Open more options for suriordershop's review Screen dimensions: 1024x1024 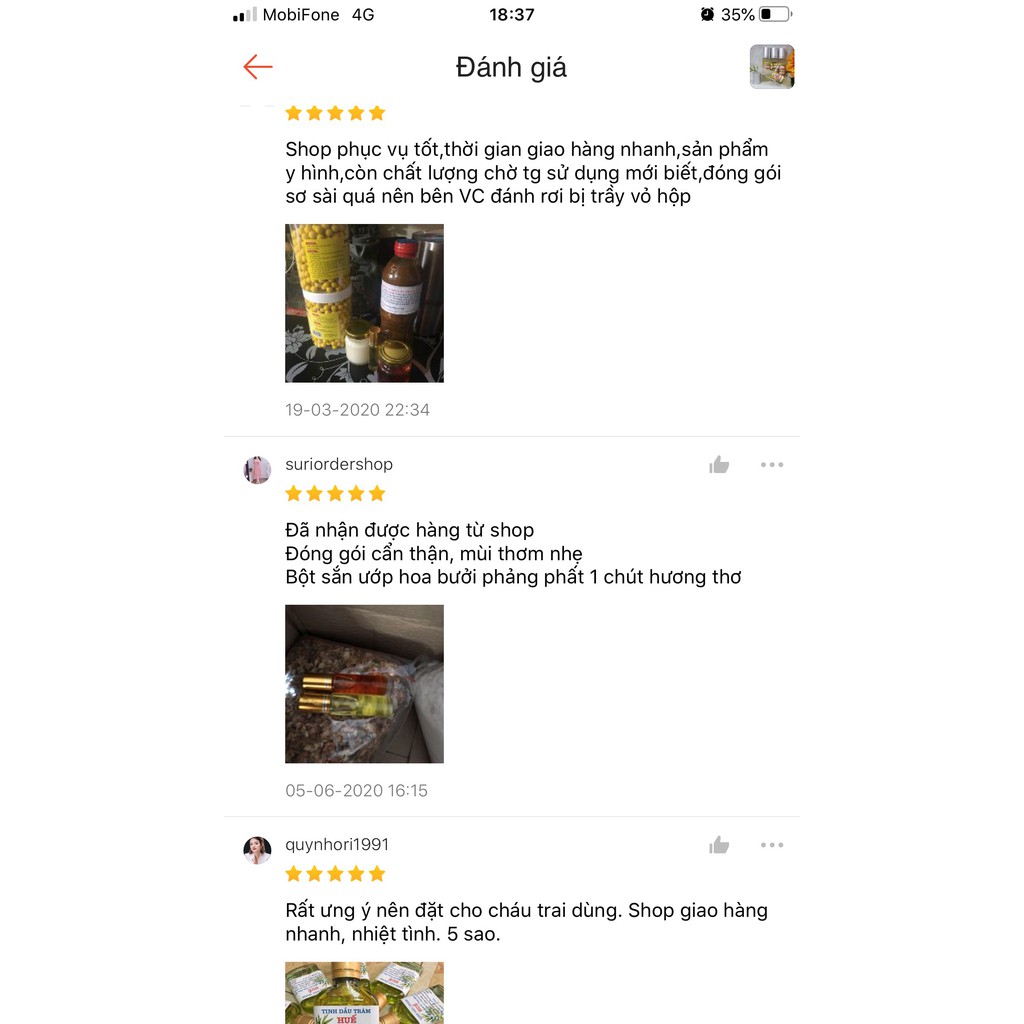coord(771,465)
